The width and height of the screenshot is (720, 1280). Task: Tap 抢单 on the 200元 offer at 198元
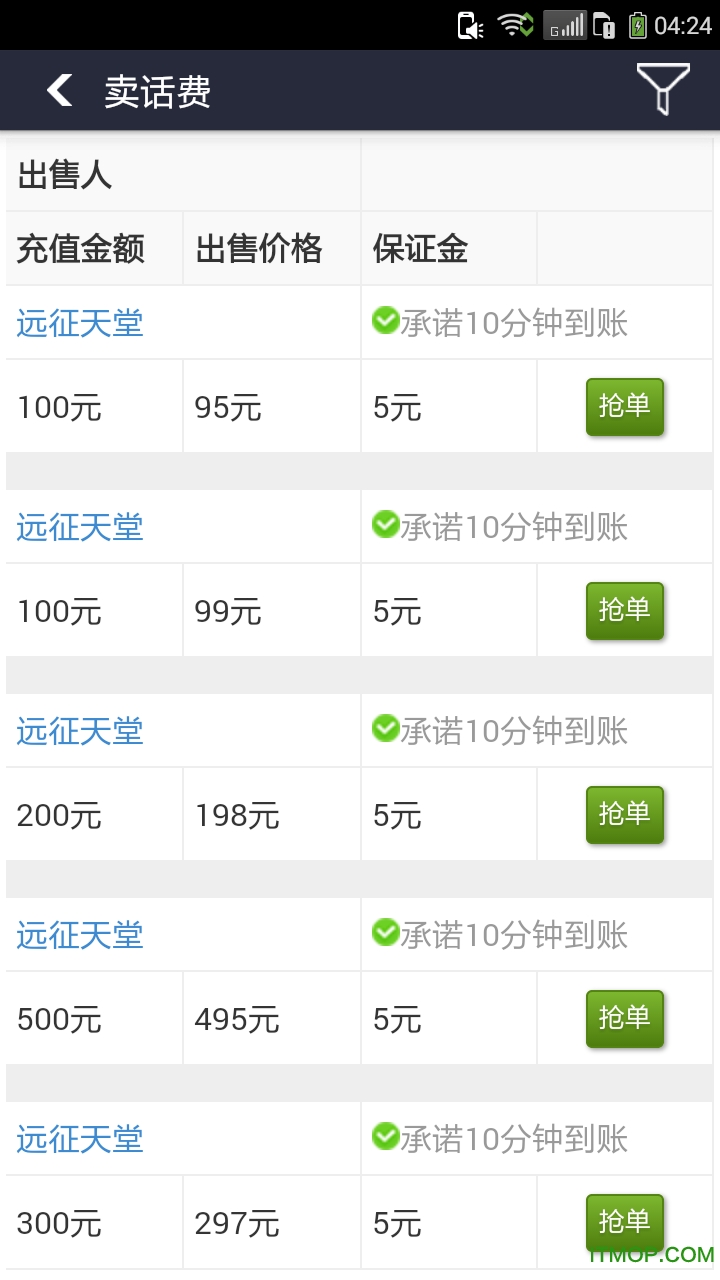[x=625, y=815]
